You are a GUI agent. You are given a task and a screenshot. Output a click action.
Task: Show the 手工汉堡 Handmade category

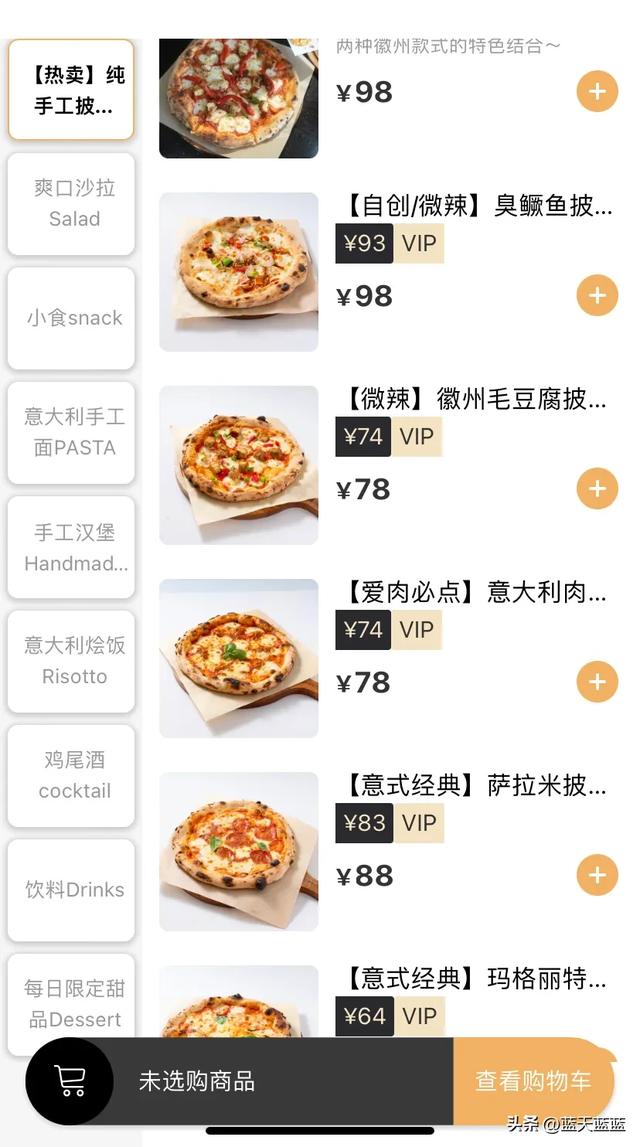[72, 547]
